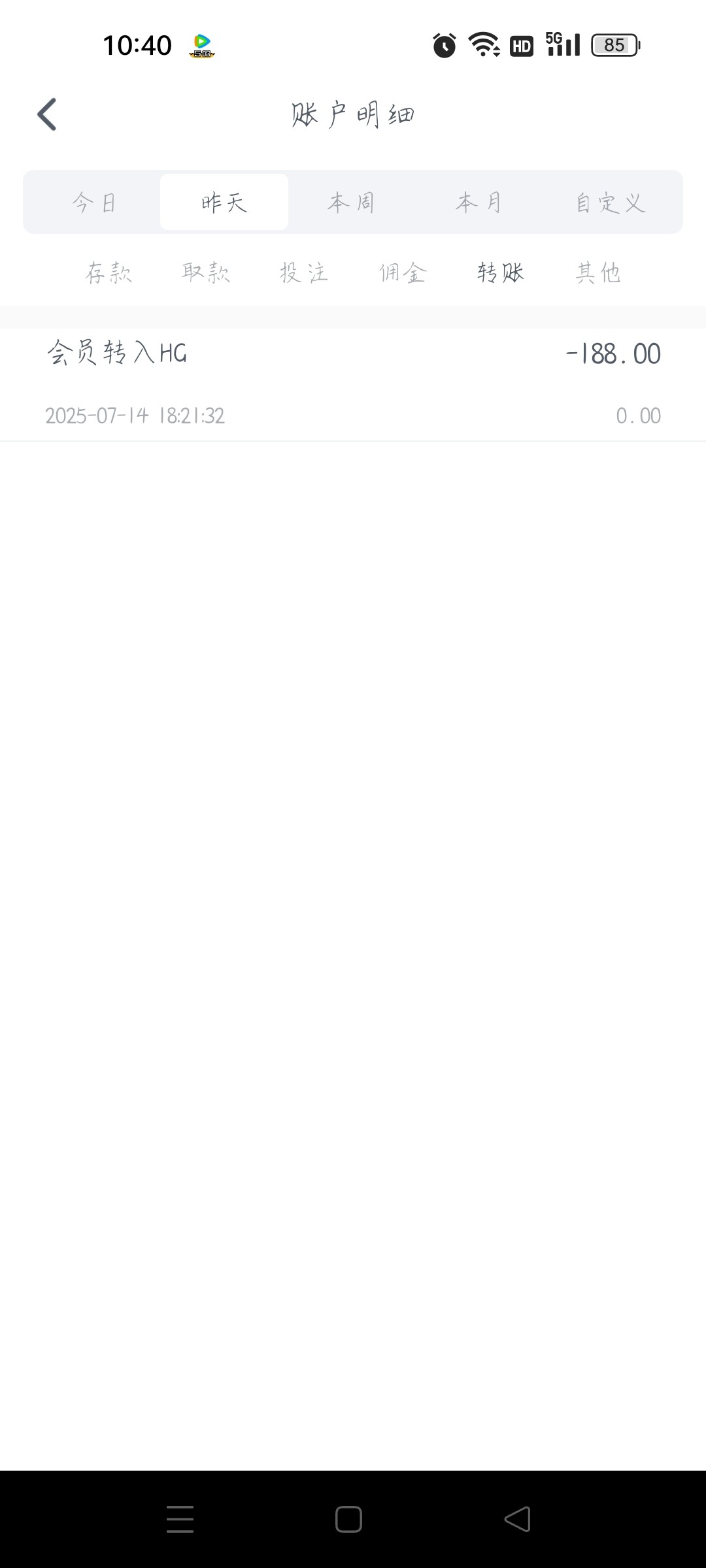Select the 昨天 date filter
Image resolution: width=706 pixels, height=1568 pixels.
pos(224,203)
